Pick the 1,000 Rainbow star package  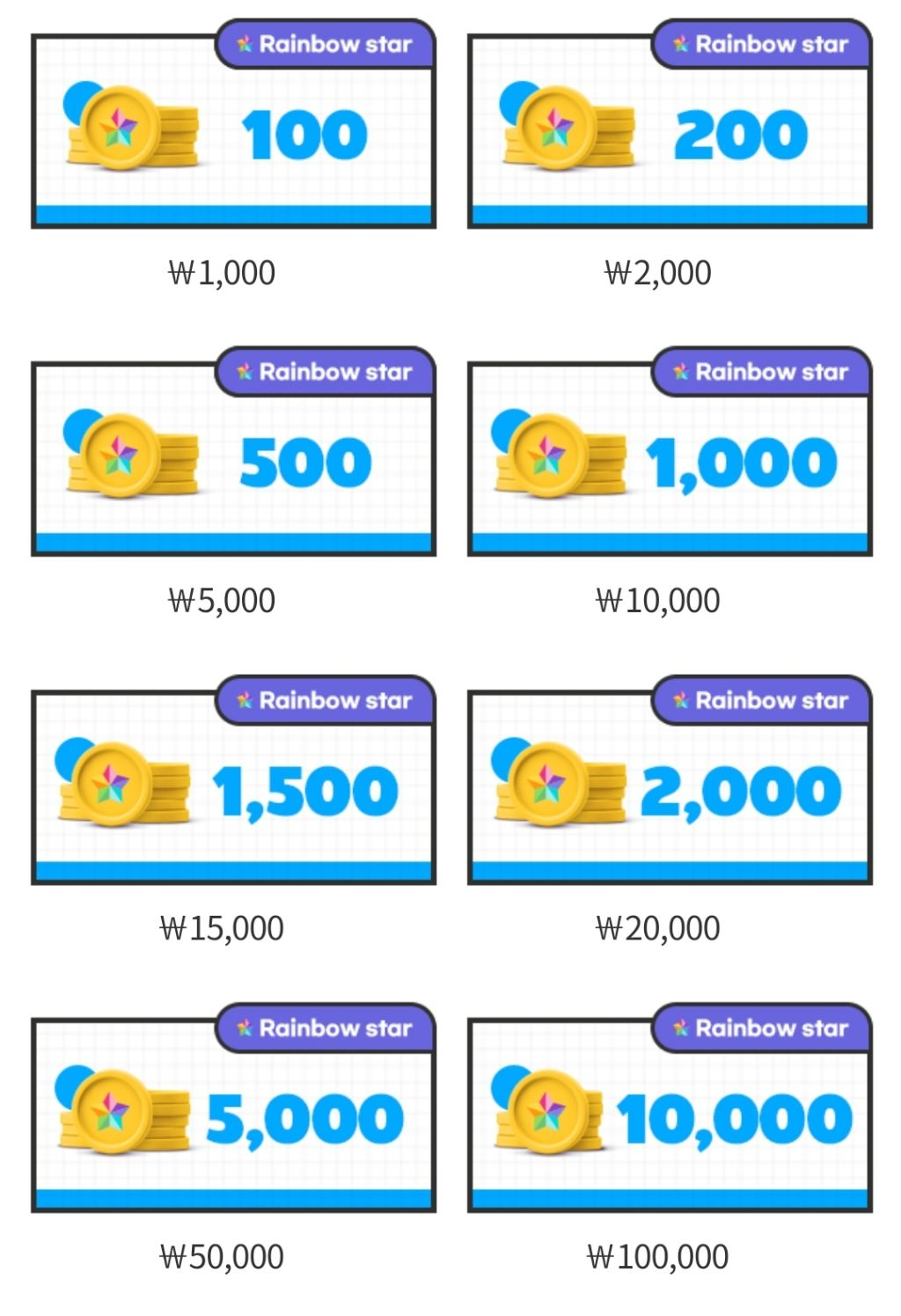click(x=670, y=460)
